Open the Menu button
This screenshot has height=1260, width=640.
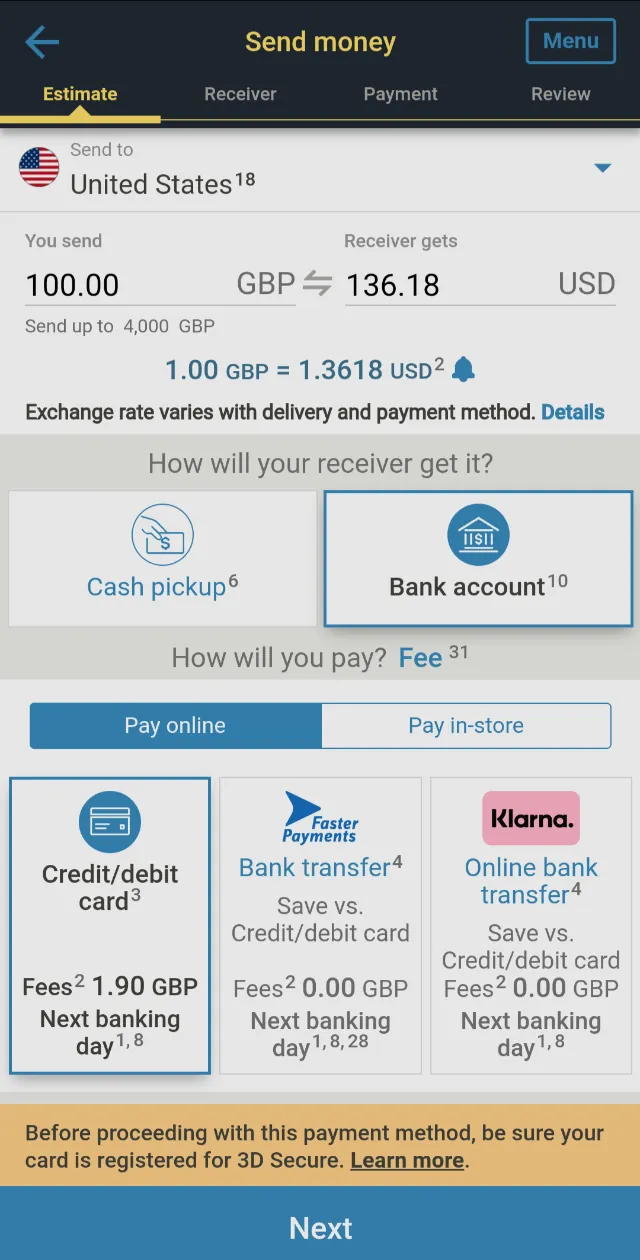click(570, 41)
